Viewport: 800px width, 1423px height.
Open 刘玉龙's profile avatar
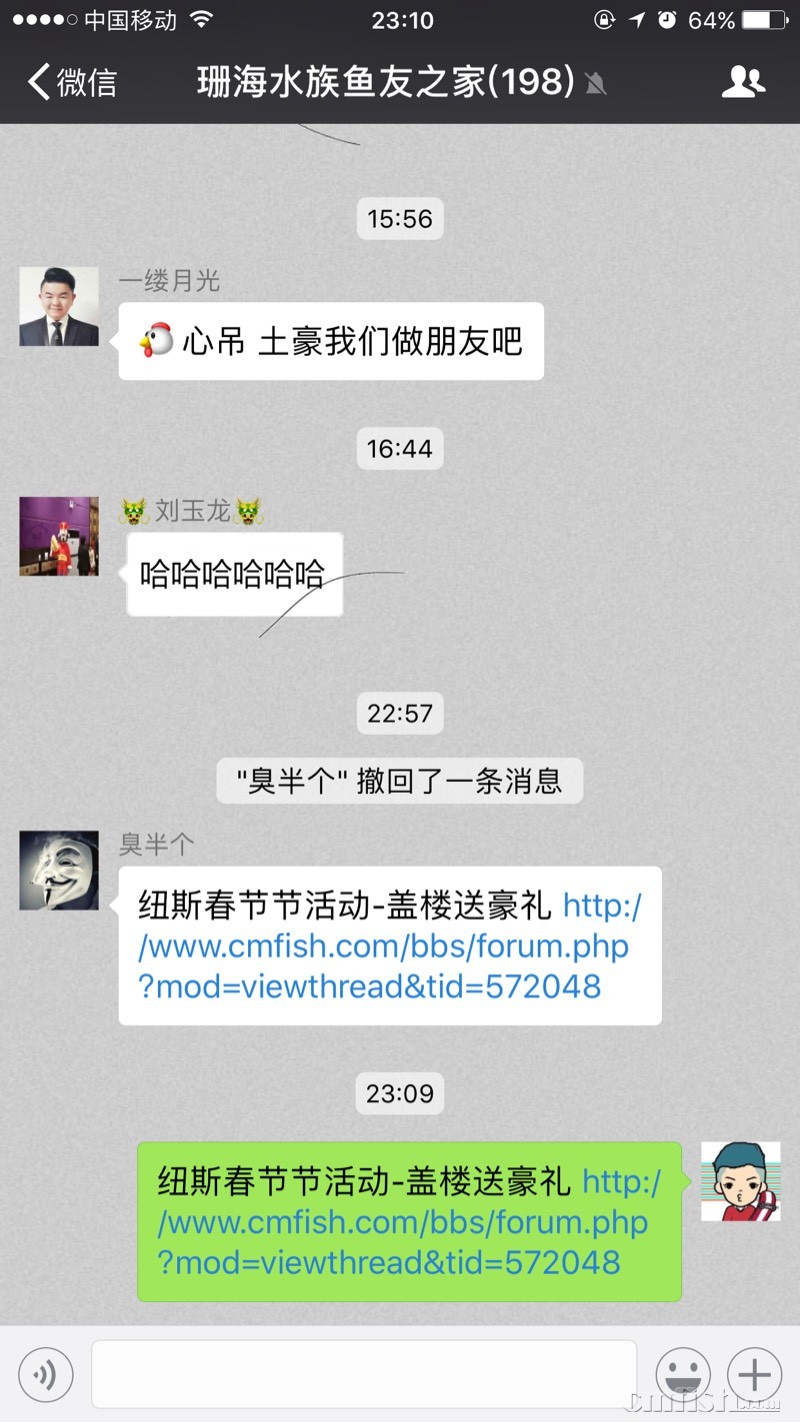59,536
